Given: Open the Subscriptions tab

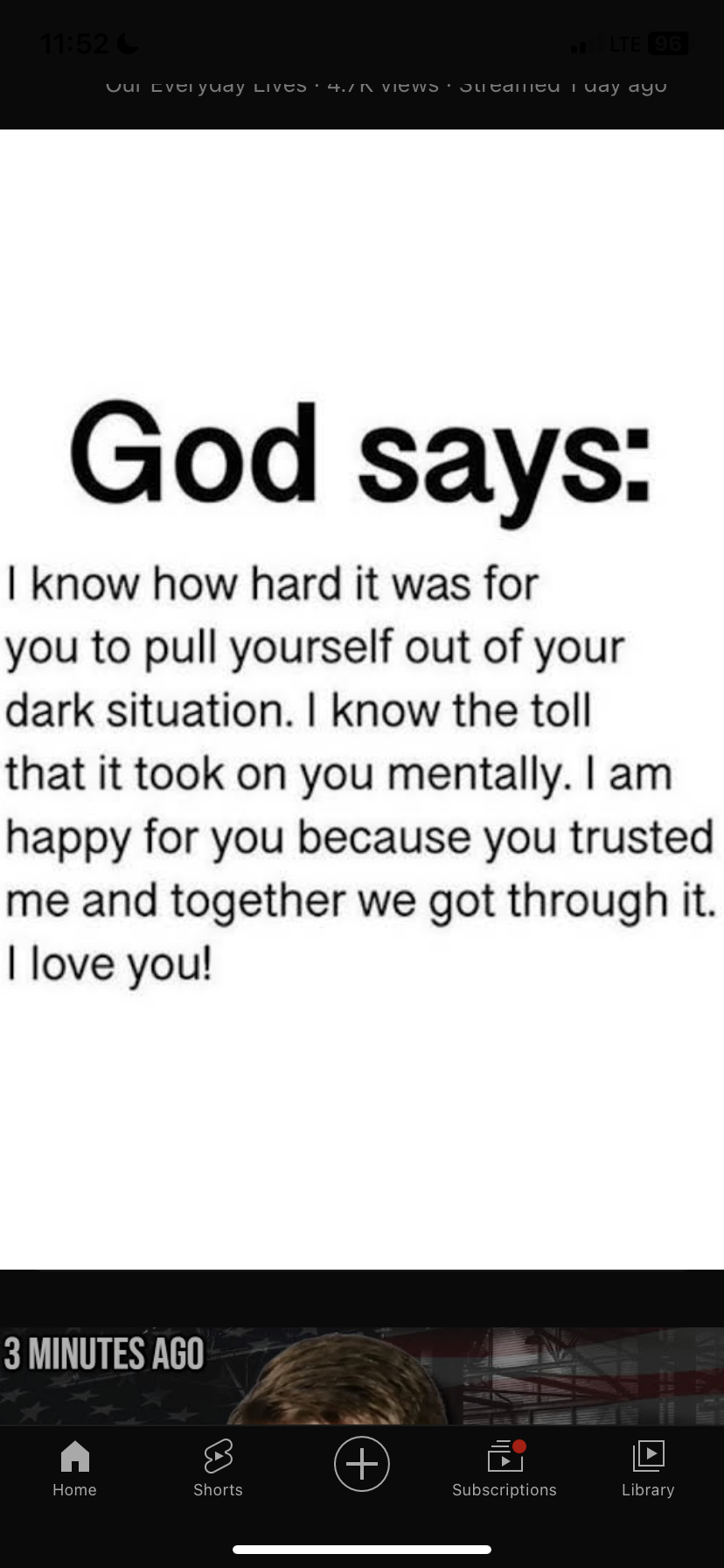Looking at the screenshot, I should [505, 1466].
